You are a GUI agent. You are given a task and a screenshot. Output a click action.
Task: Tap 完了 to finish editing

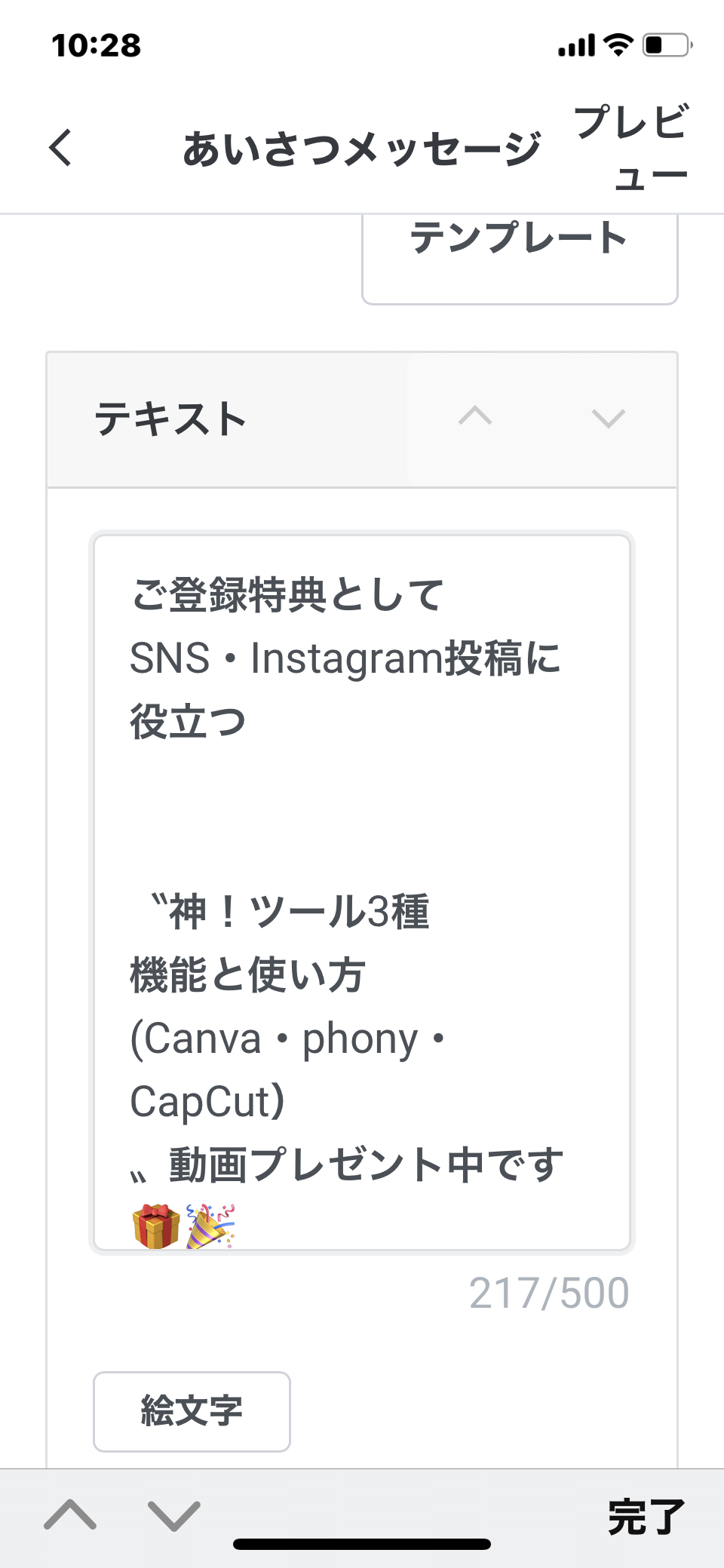pos(646,1517)
